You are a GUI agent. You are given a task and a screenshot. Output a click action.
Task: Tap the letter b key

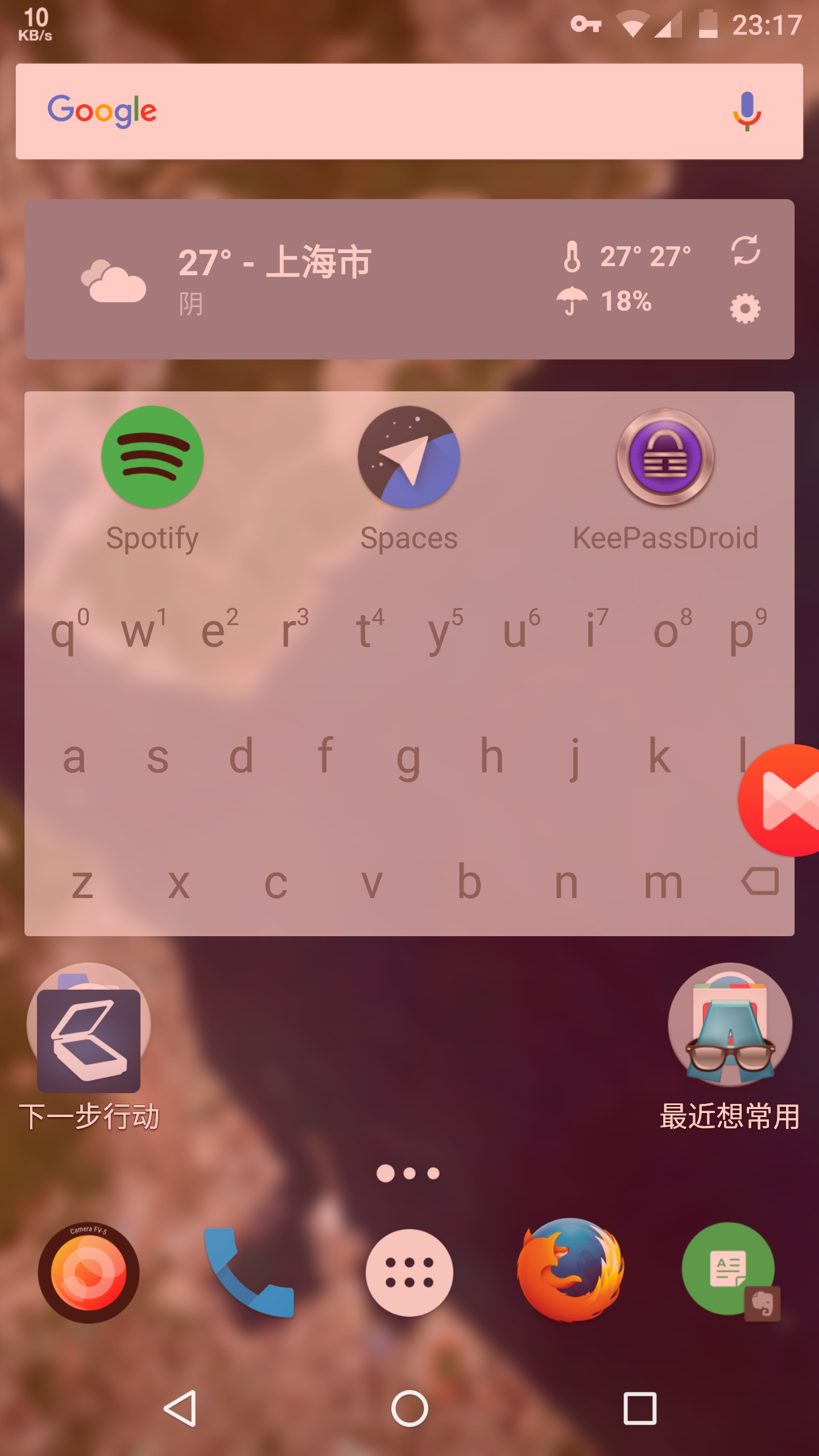coord(469,883)
